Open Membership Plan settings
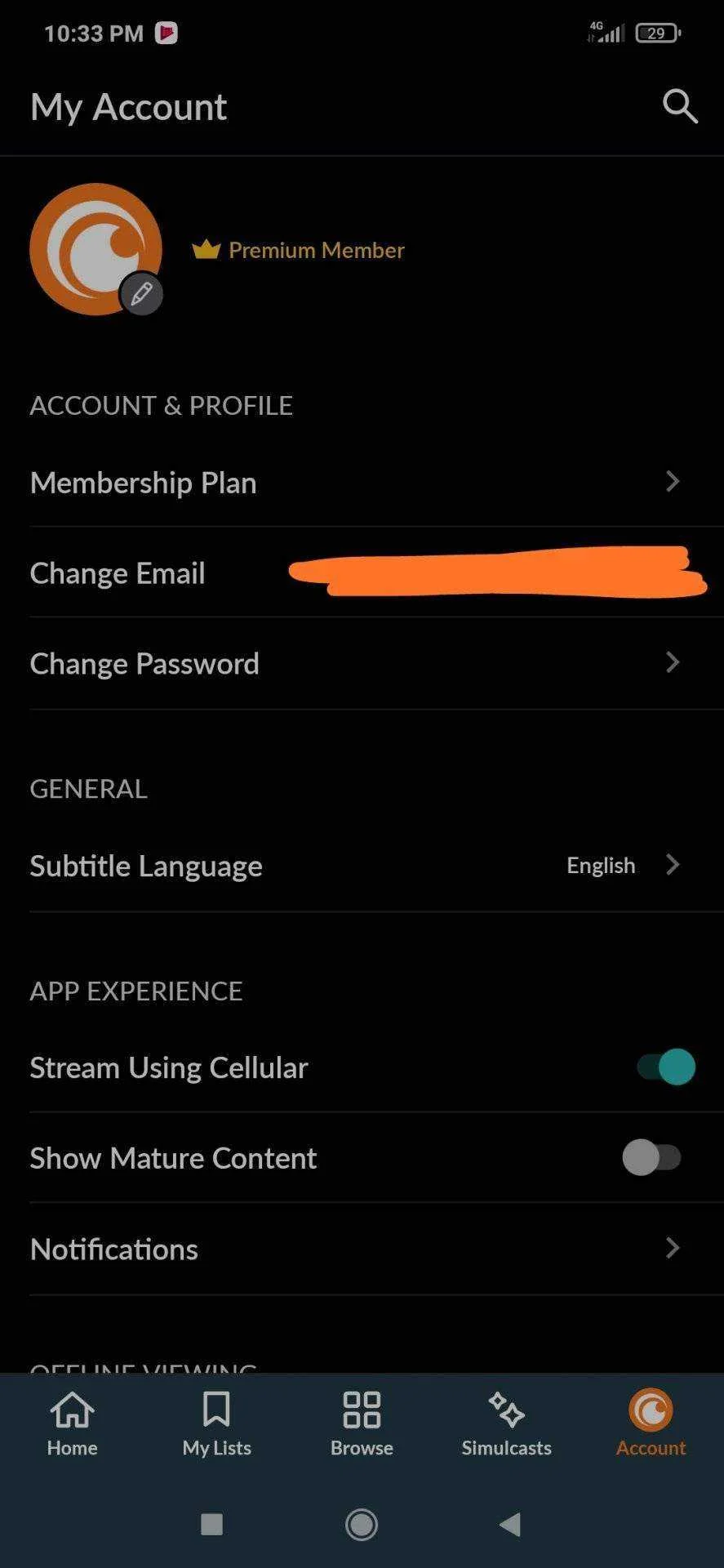 [x=362, y=483]
